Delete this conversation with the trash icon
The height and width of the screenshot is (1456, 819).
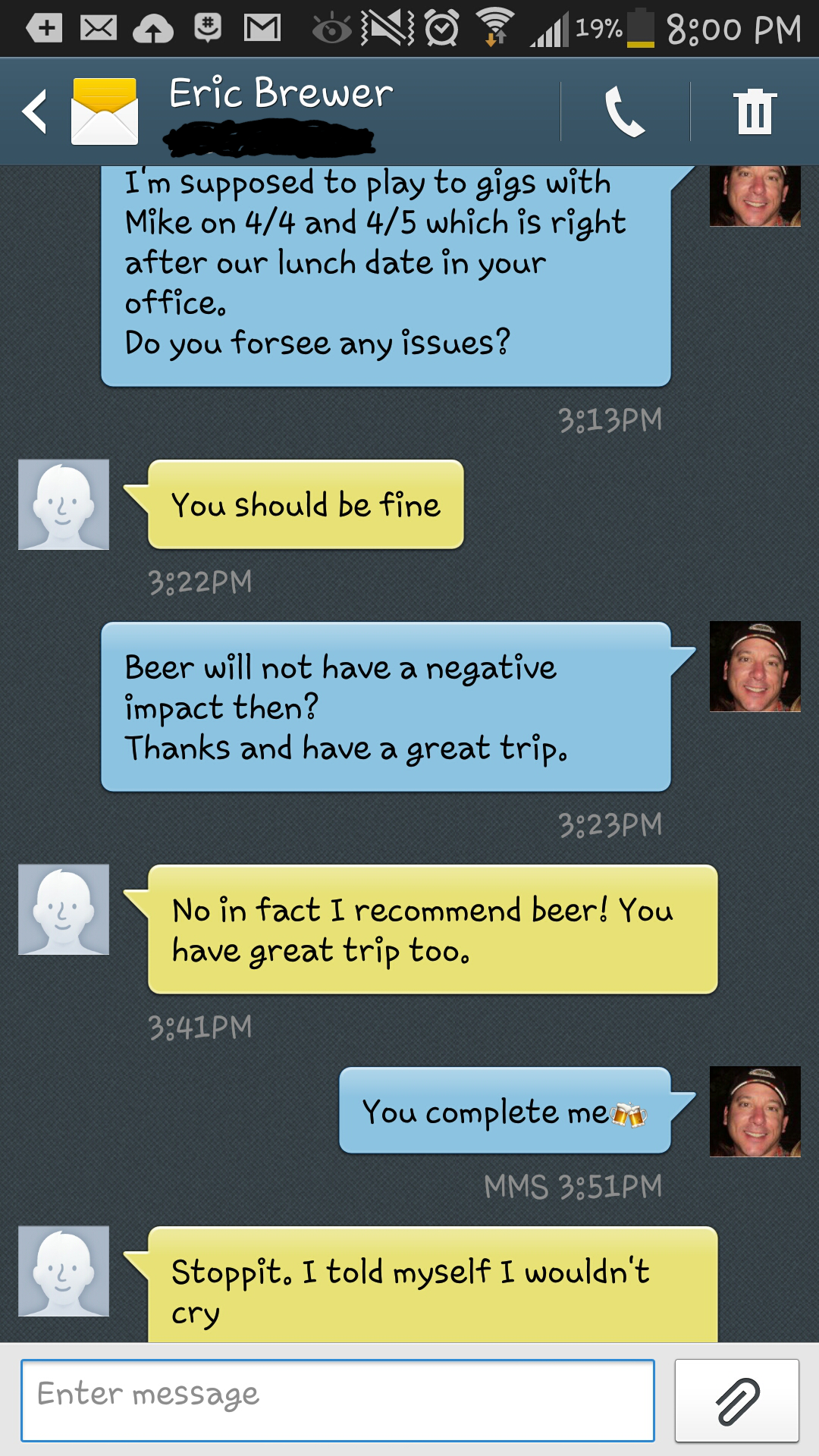click(755, 112)
